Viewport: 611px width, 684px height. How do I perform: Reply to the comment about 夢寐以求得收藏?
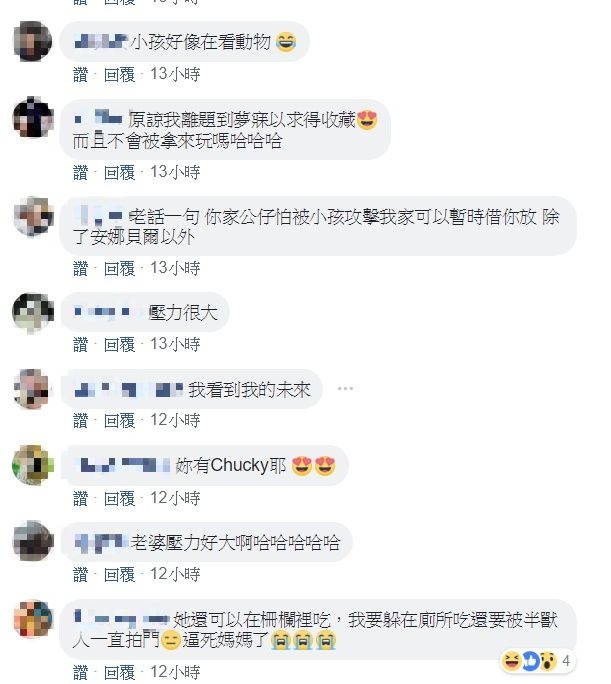119,172
